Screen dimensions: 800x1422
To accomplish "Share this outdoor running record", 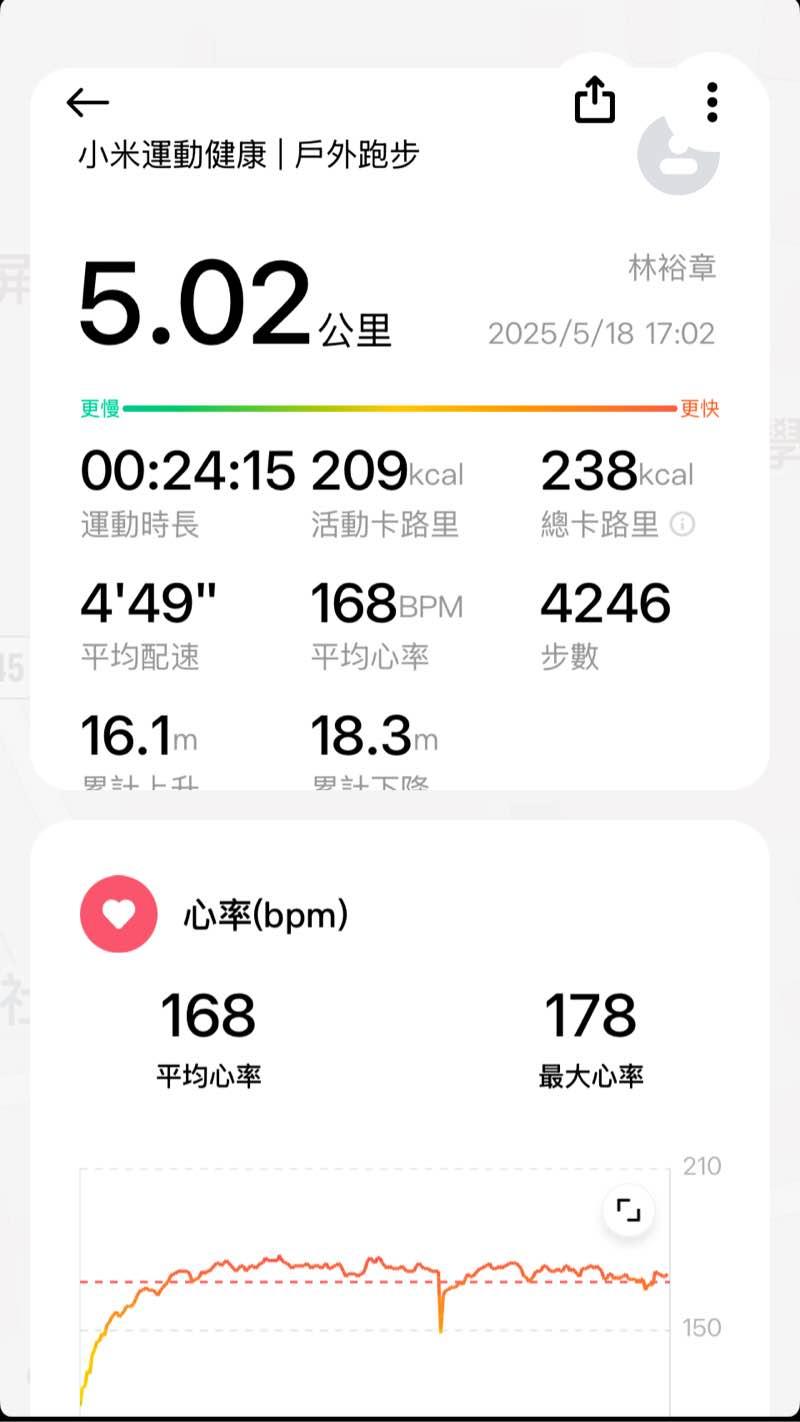I will click(595, 101).
